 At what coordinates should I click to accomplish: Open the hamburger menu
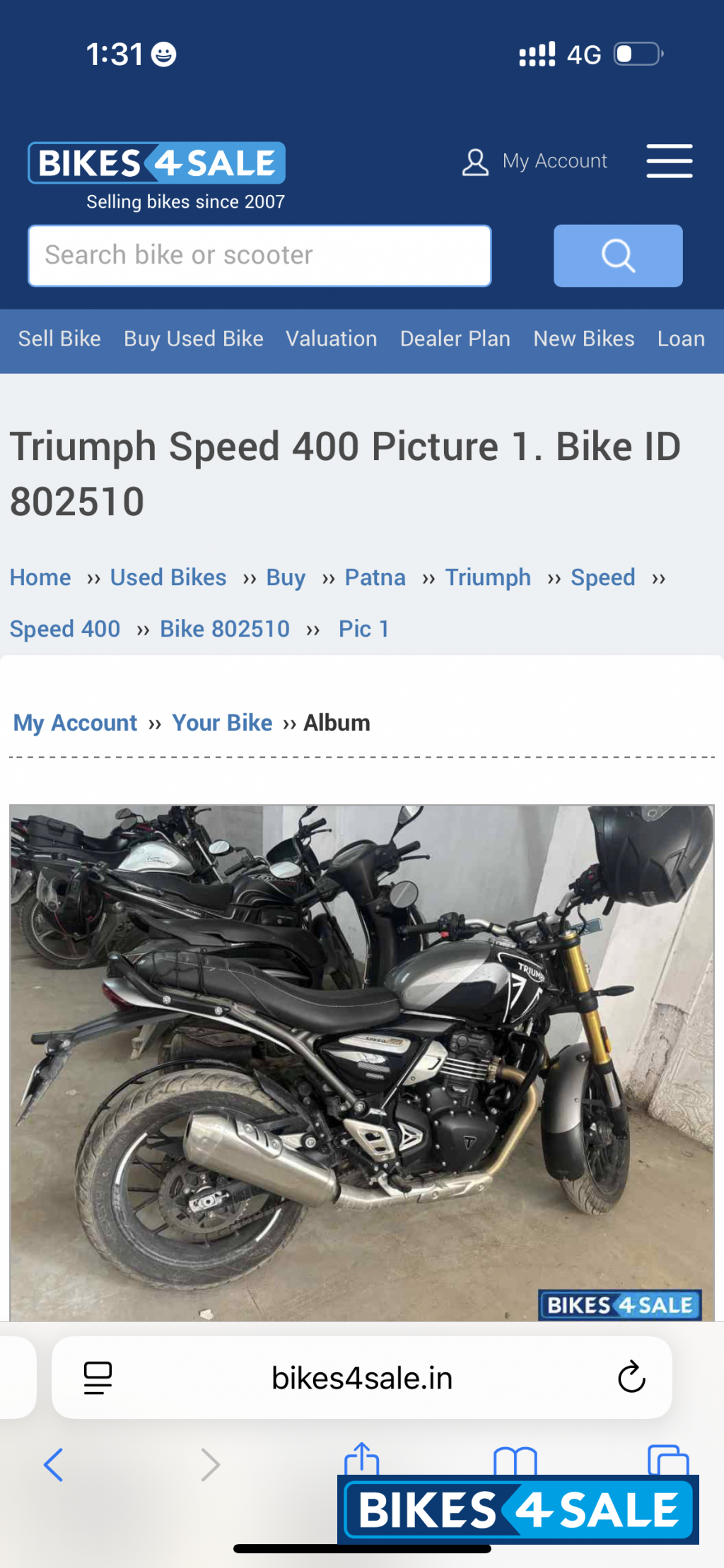(669, 161)
